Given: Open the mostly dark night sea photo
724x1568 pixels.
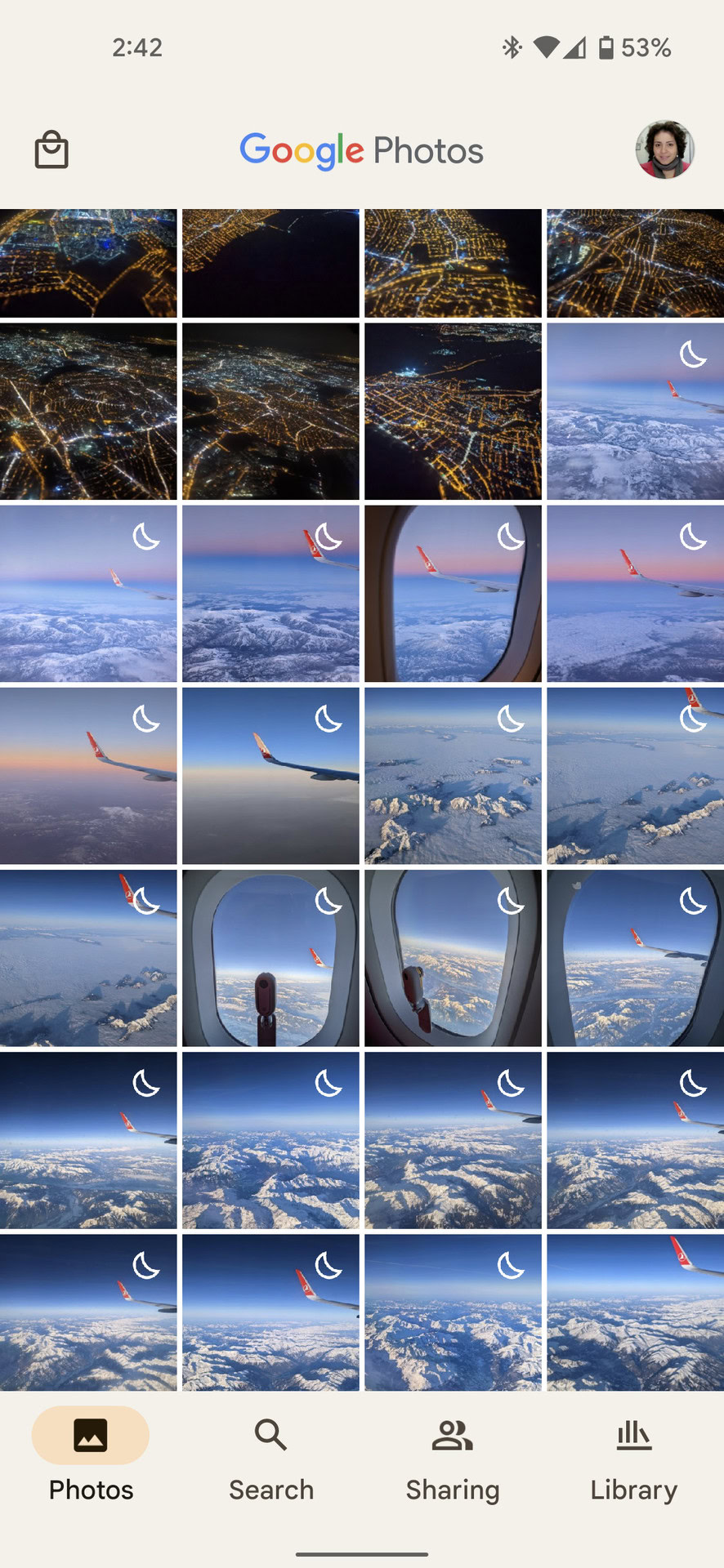Looking at the screenshot, I should [270, 263].
